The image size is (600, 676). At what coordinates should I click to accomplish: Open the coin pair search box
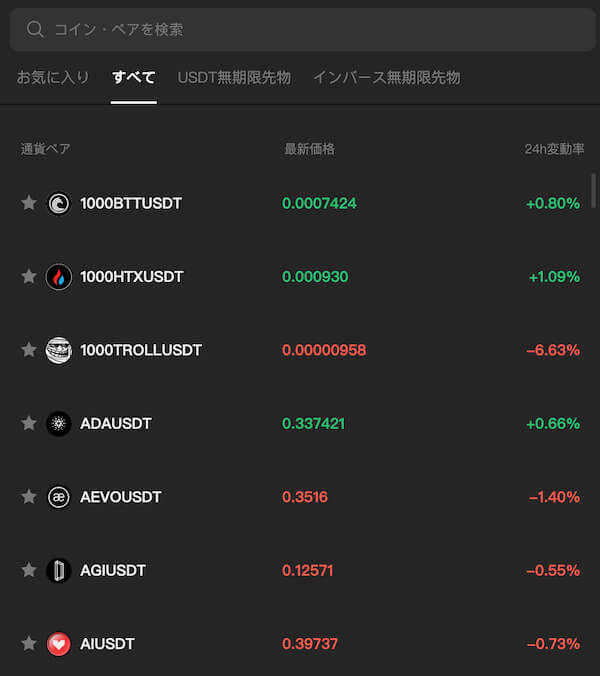[x=300, y=29]
